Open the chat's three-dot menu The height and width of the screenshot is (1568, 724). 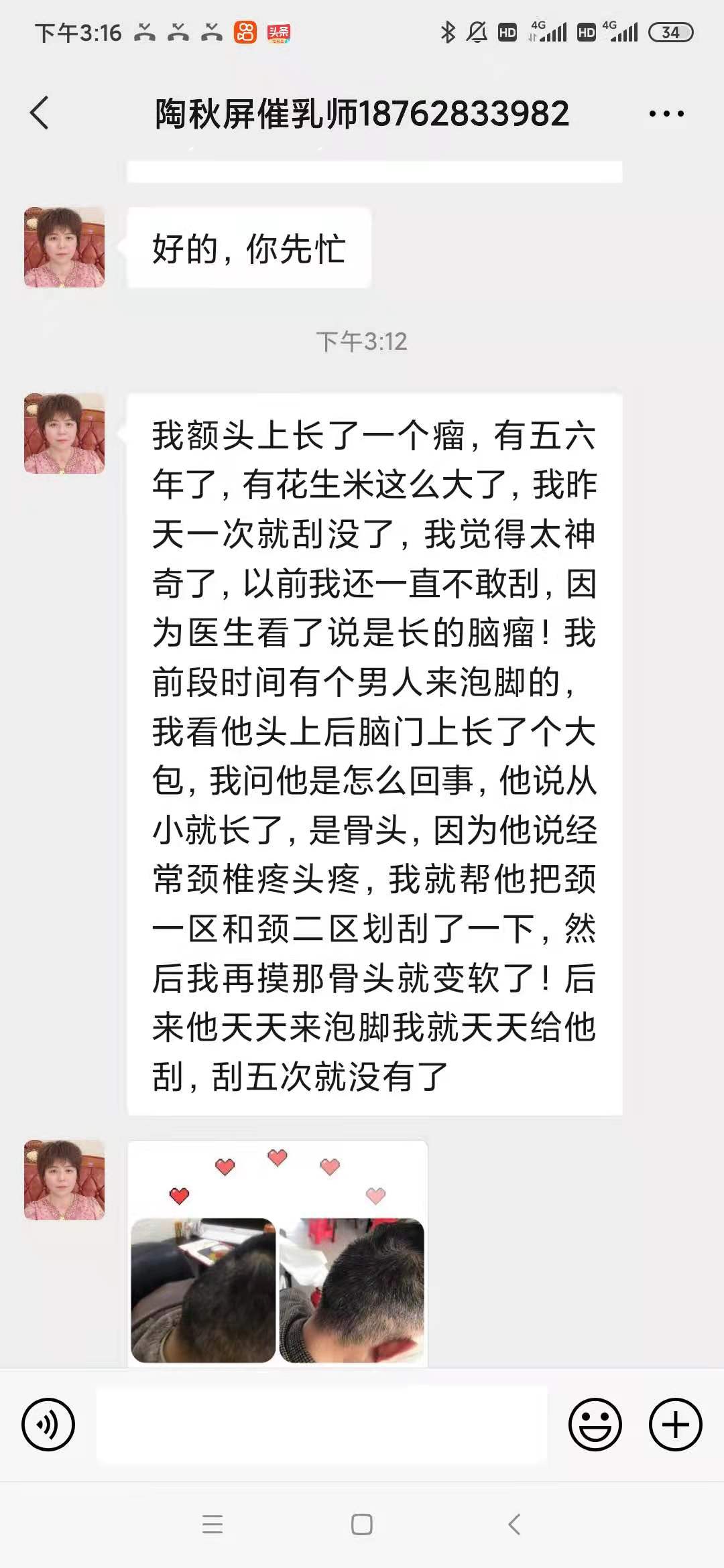pyautogui.click(x=666, y=114)
